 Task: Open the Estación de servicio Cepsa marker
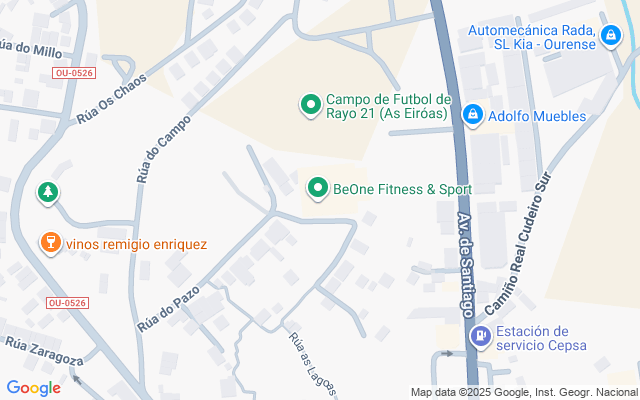pyautogui.click(x=481, y=337)
